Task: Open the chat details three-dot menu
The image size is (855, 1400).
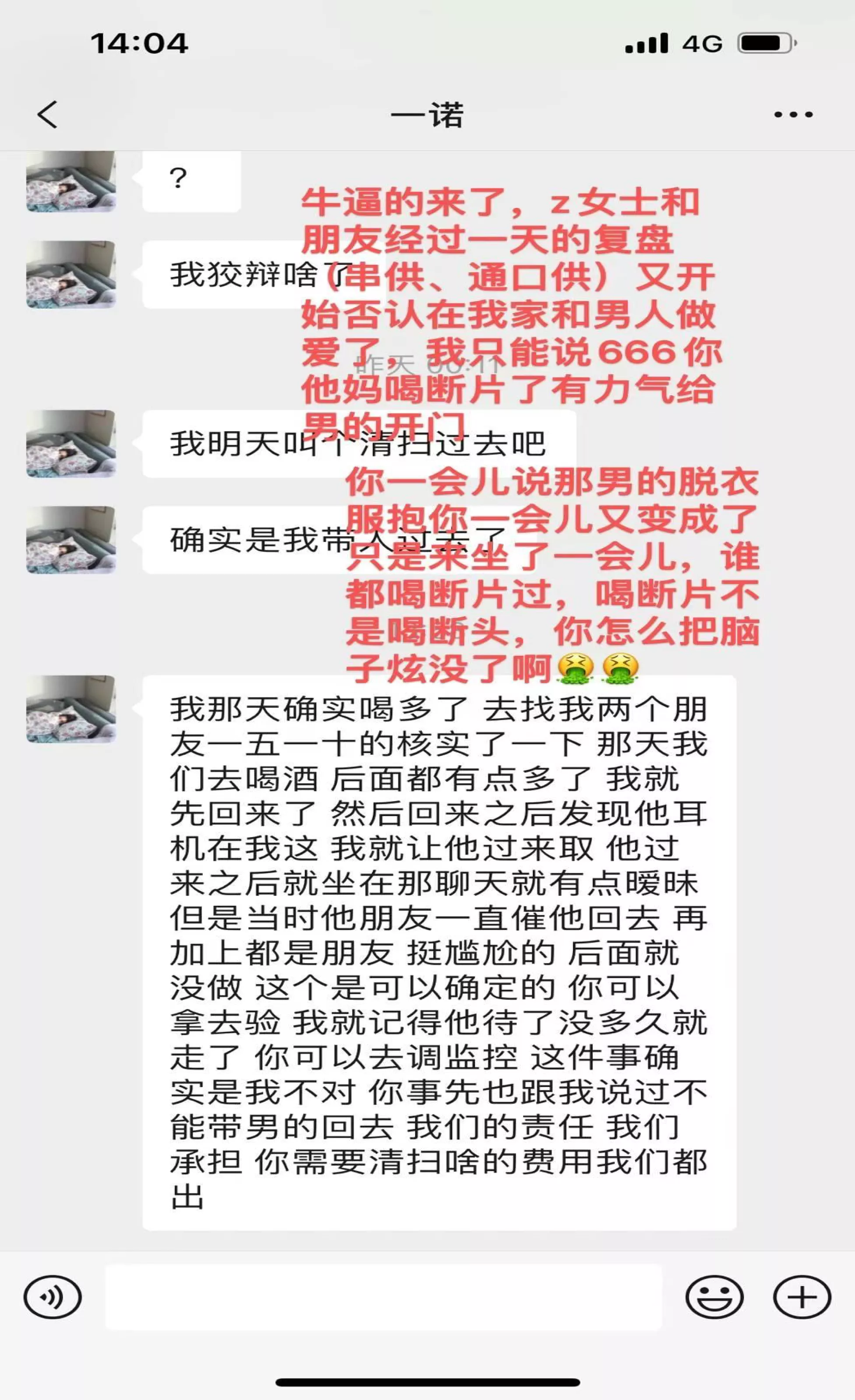Action: pyautogui.click(x=793, y=115)
